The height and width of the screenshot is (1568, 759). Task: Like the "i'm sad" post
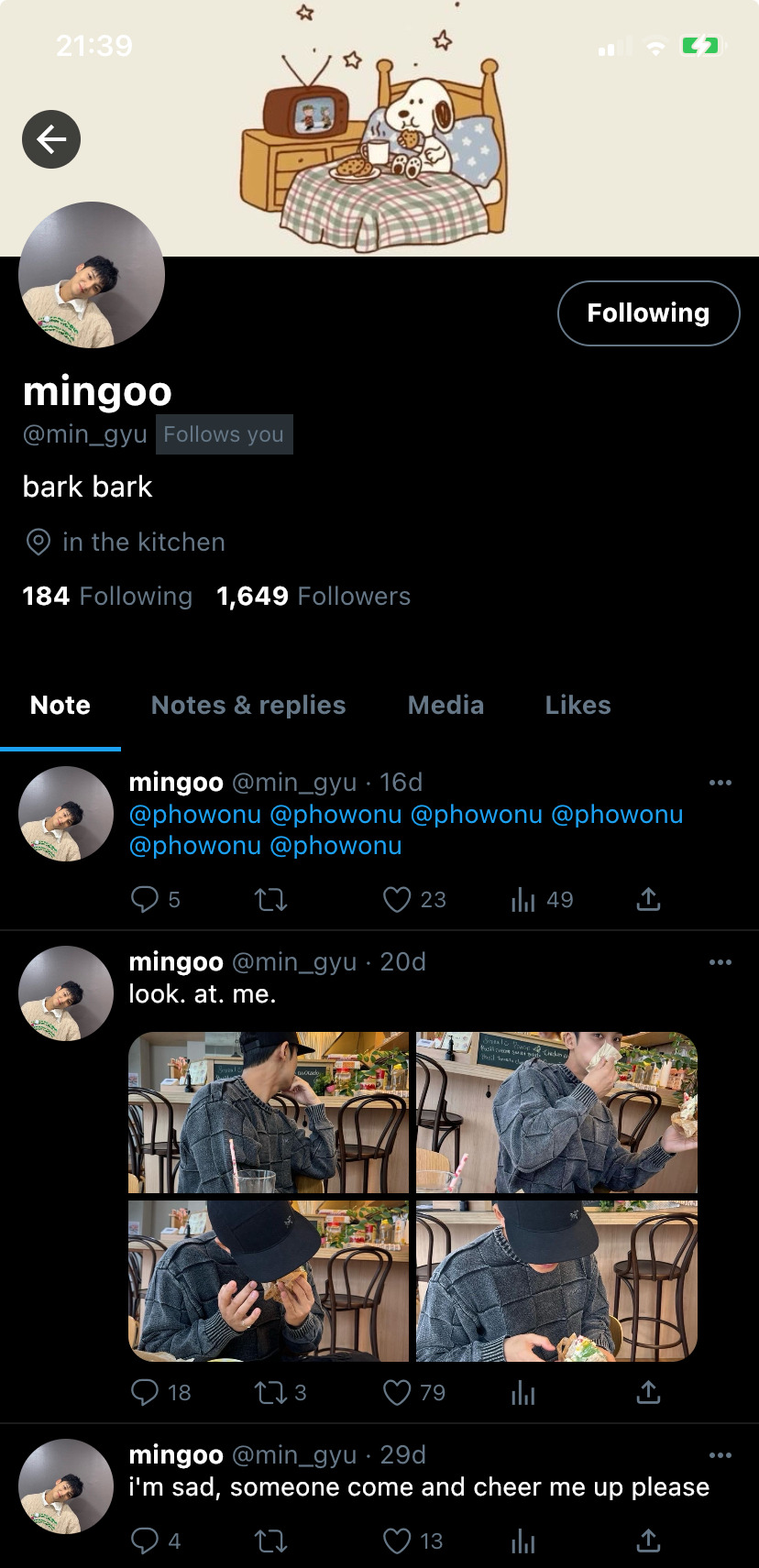tap(397, 1541)
